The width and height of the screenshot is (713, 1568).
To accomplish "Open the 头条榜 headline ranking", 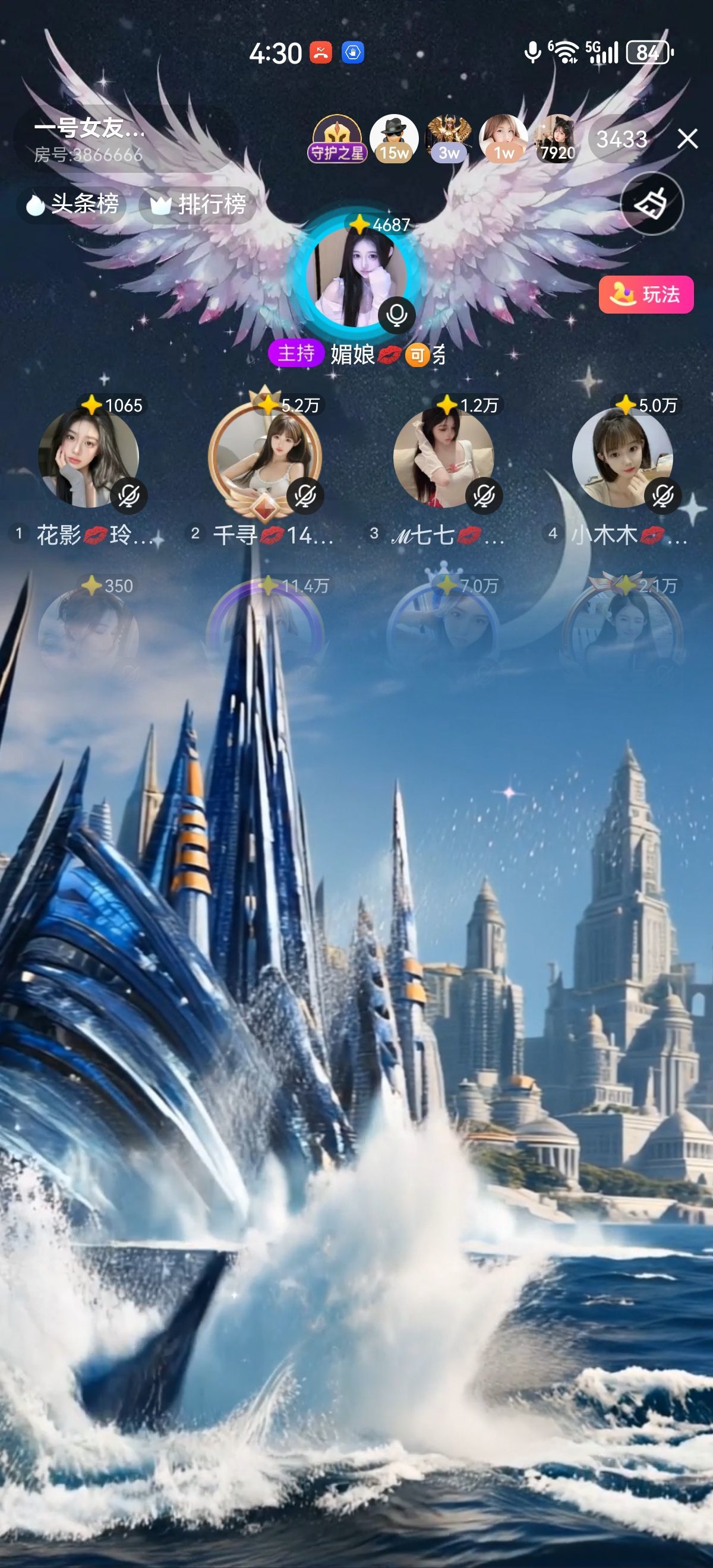I will click(72, 204).
